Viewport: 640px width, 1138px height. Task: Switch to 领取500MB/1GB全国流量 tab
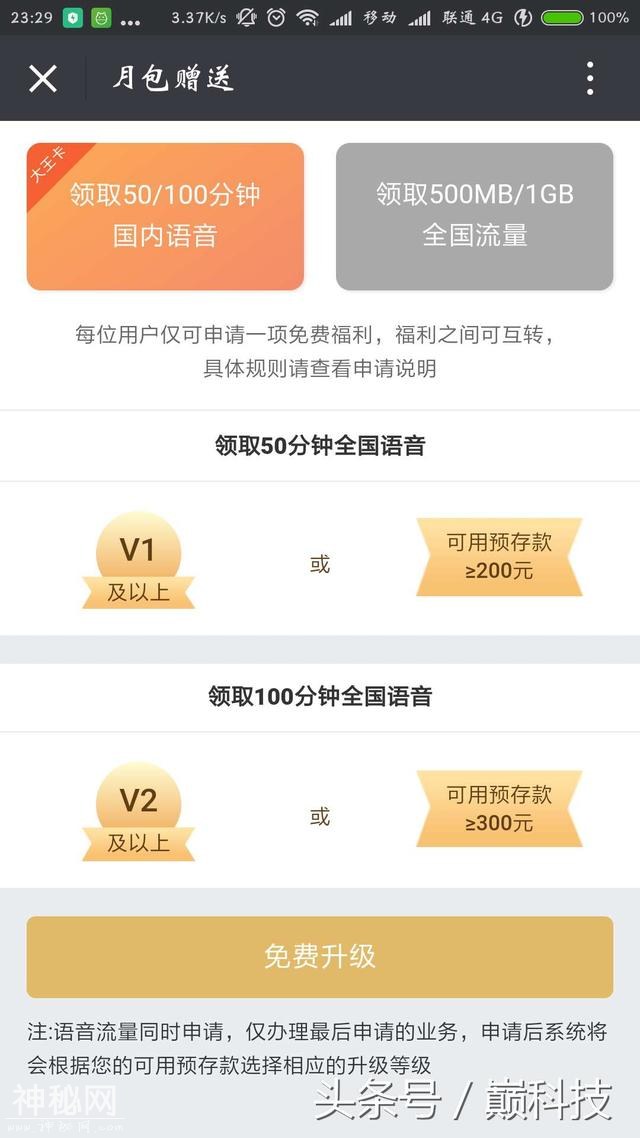pyautogui.click(x=474, y=216)
